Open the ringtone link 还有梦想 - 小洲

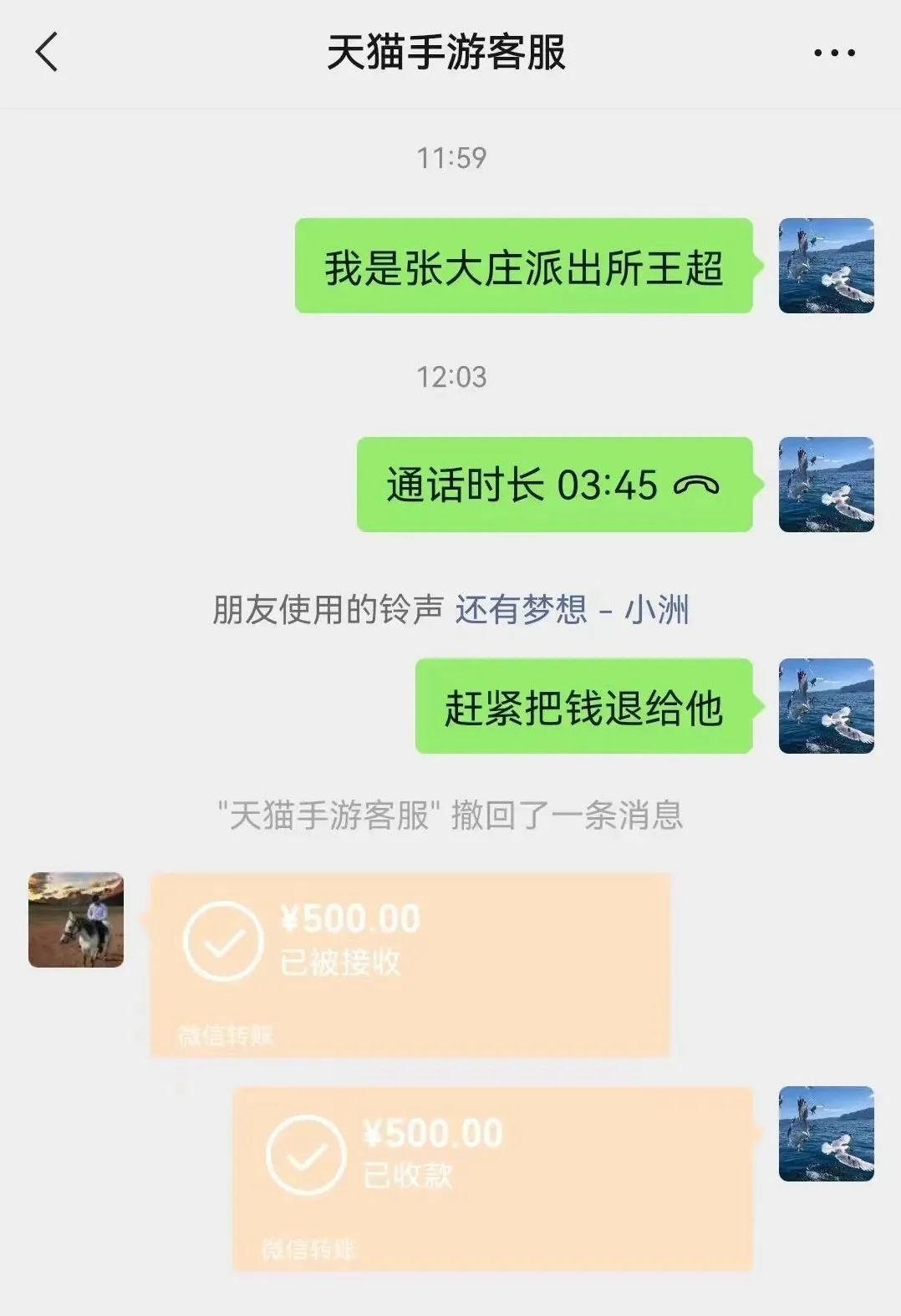572,610
